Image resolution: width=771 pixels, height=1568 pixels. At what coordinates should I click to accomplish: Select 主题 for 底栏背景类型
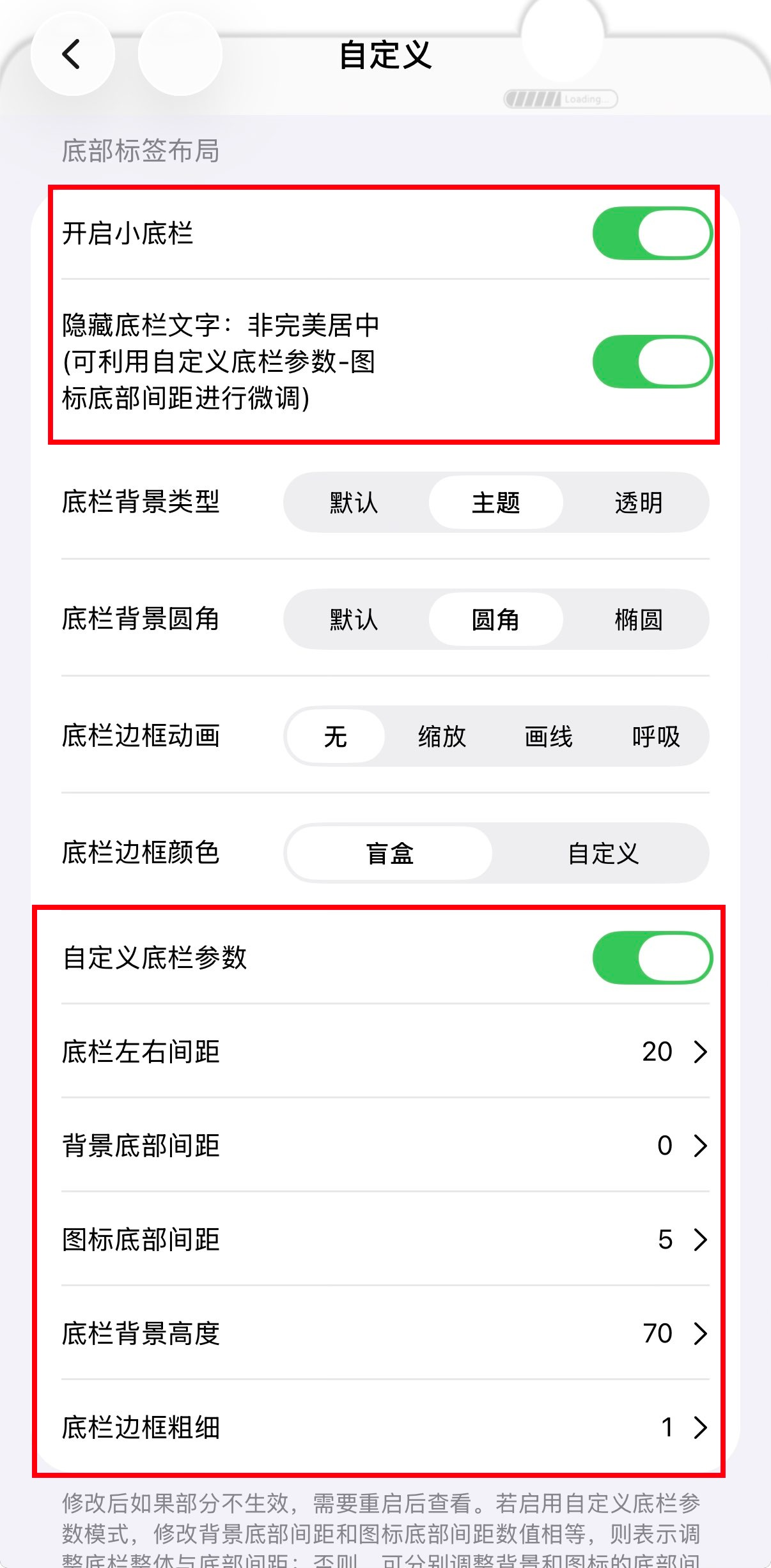(x=496, y=502)
